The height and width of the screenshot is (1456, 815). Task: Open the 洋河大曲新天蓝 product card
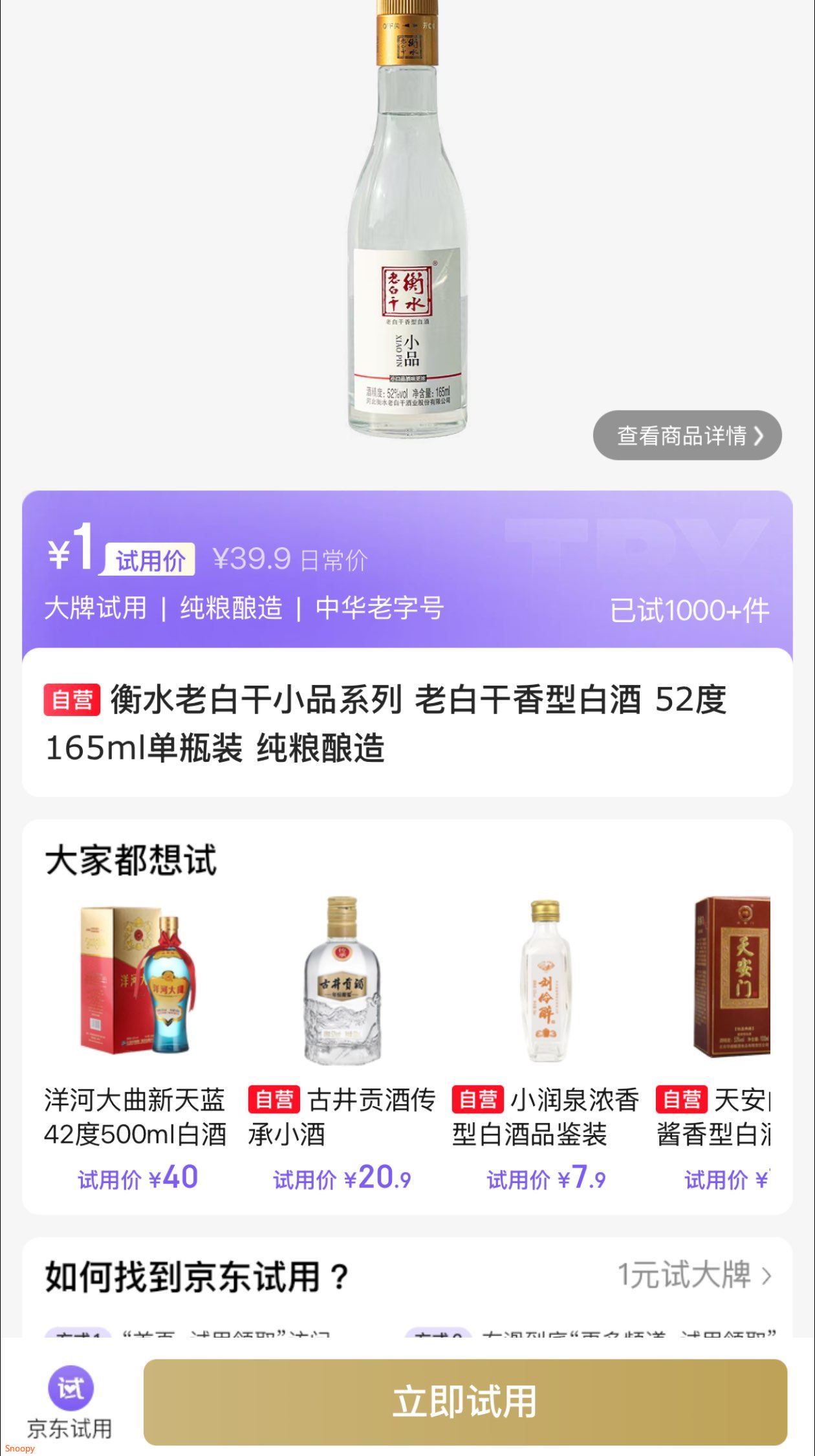[135, 1041]
